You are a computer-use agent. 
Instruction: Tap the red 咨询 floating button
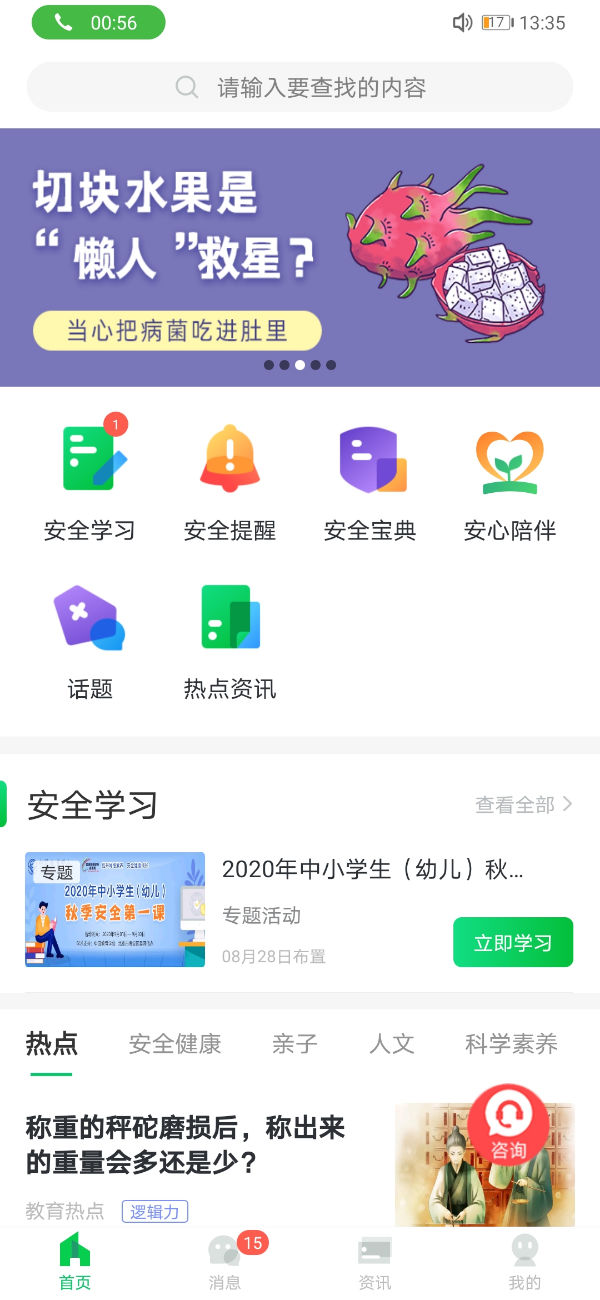point(508,1124)
